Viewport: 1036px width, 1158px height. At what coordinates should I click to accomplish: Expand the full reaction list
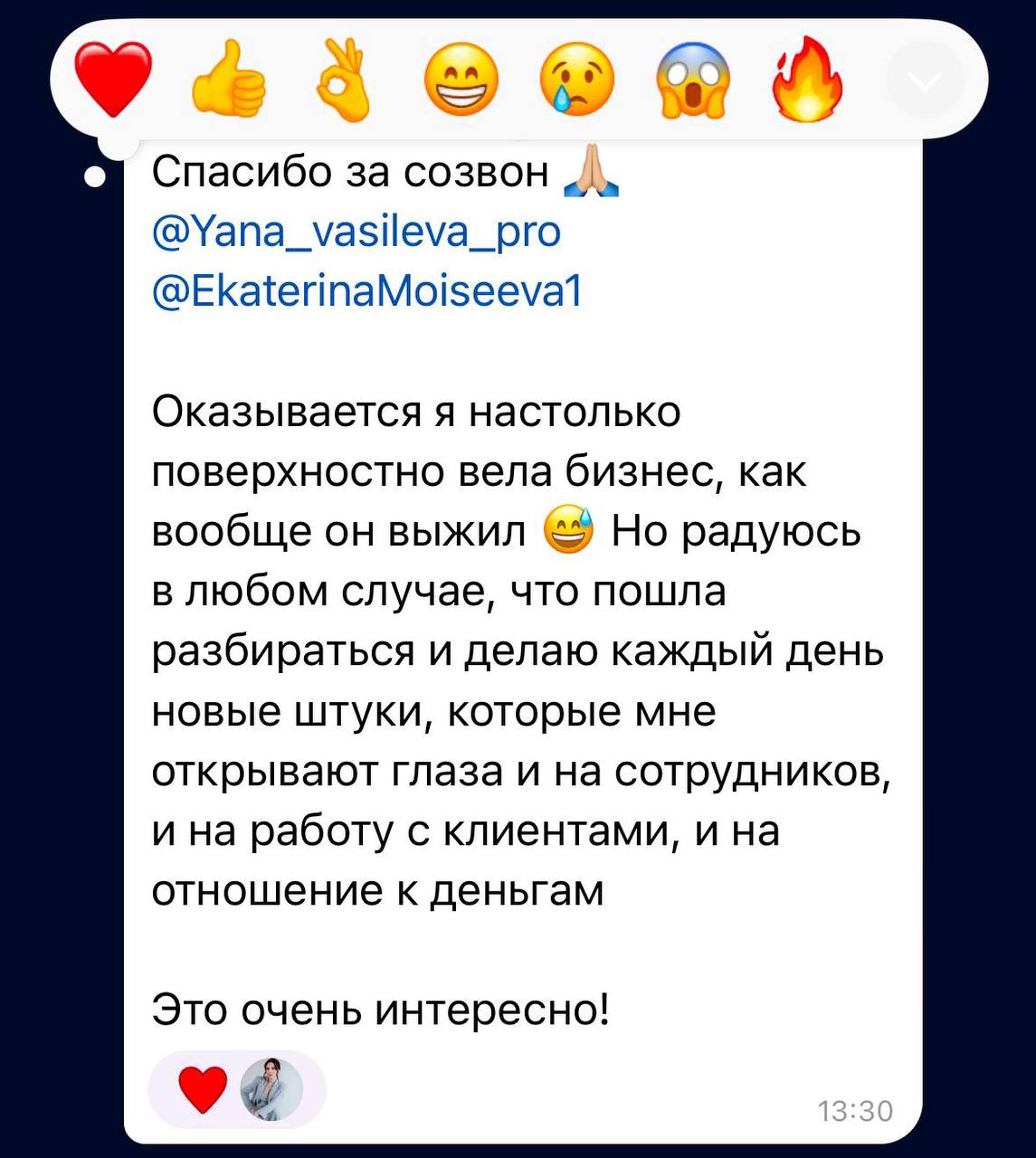(923, 81)
